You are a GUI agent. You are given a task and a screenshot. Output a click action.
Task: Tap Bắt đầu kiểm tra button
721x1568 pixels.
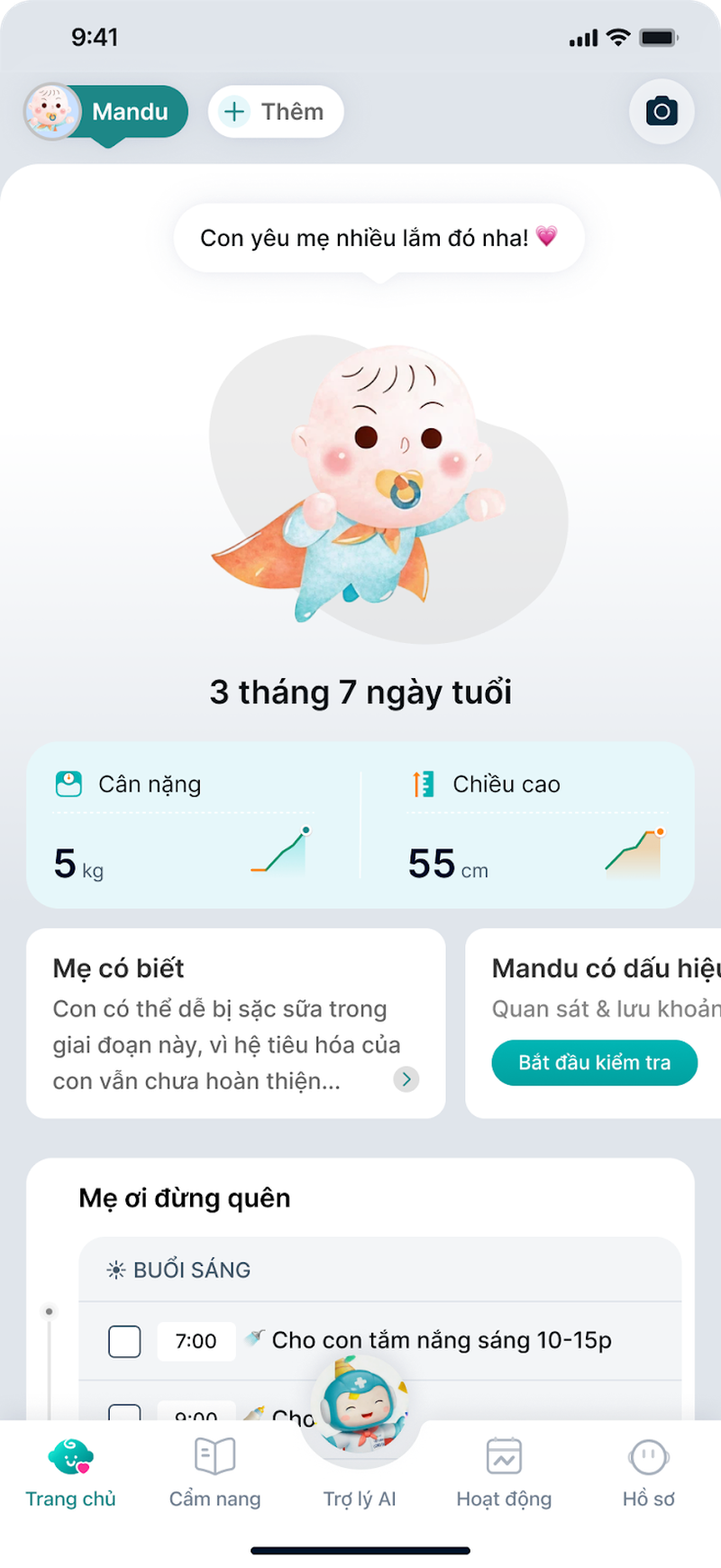coord(594,1063)
